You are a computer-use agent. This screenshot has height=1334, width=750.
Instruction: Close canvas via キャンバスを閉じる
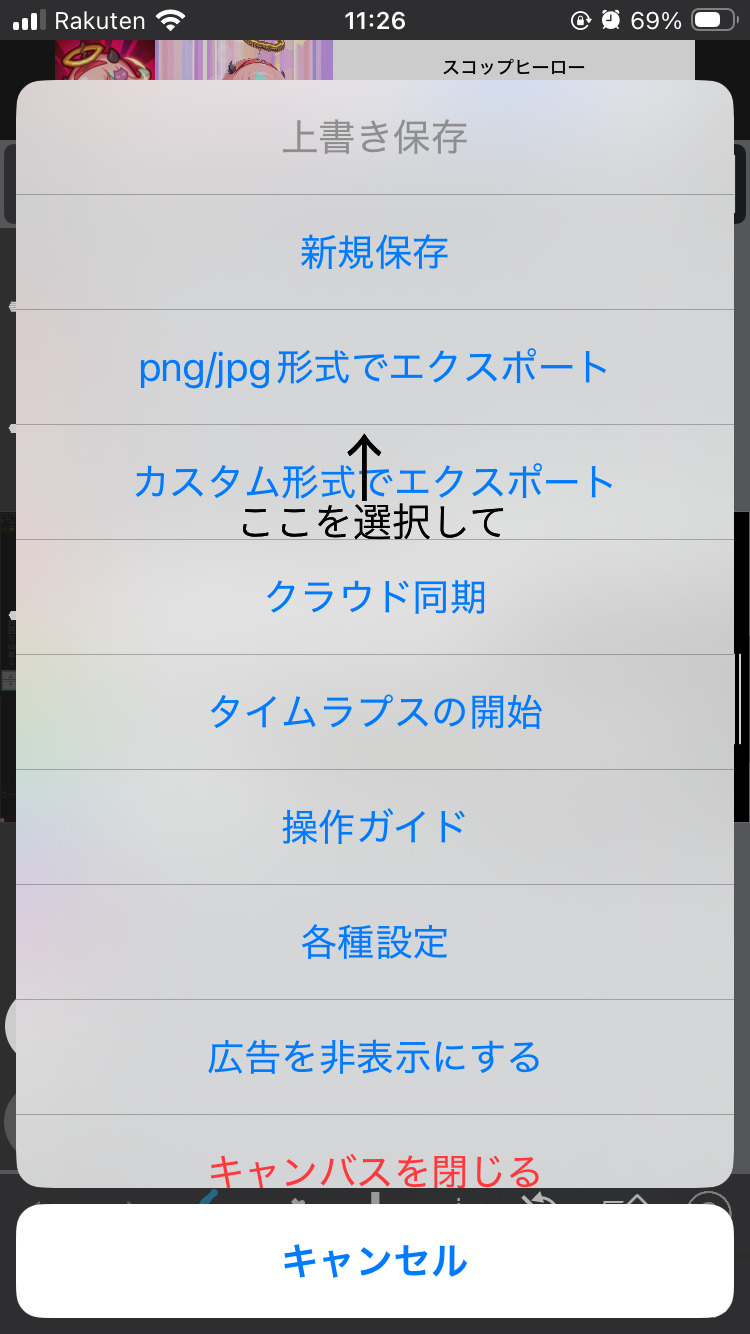click(x=374, y=1165)
